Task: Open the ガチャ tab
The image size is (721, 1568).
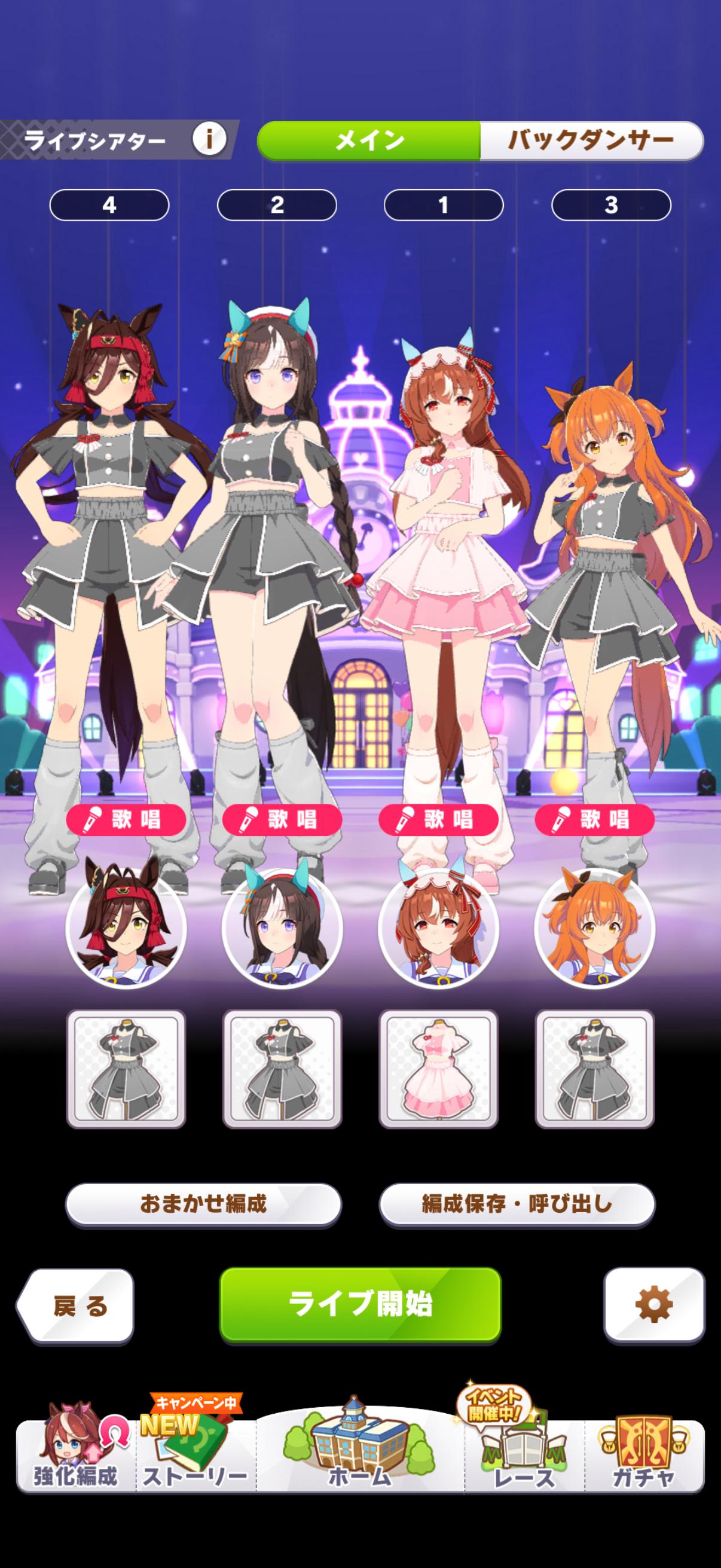Action: (x=644, y=1457)
